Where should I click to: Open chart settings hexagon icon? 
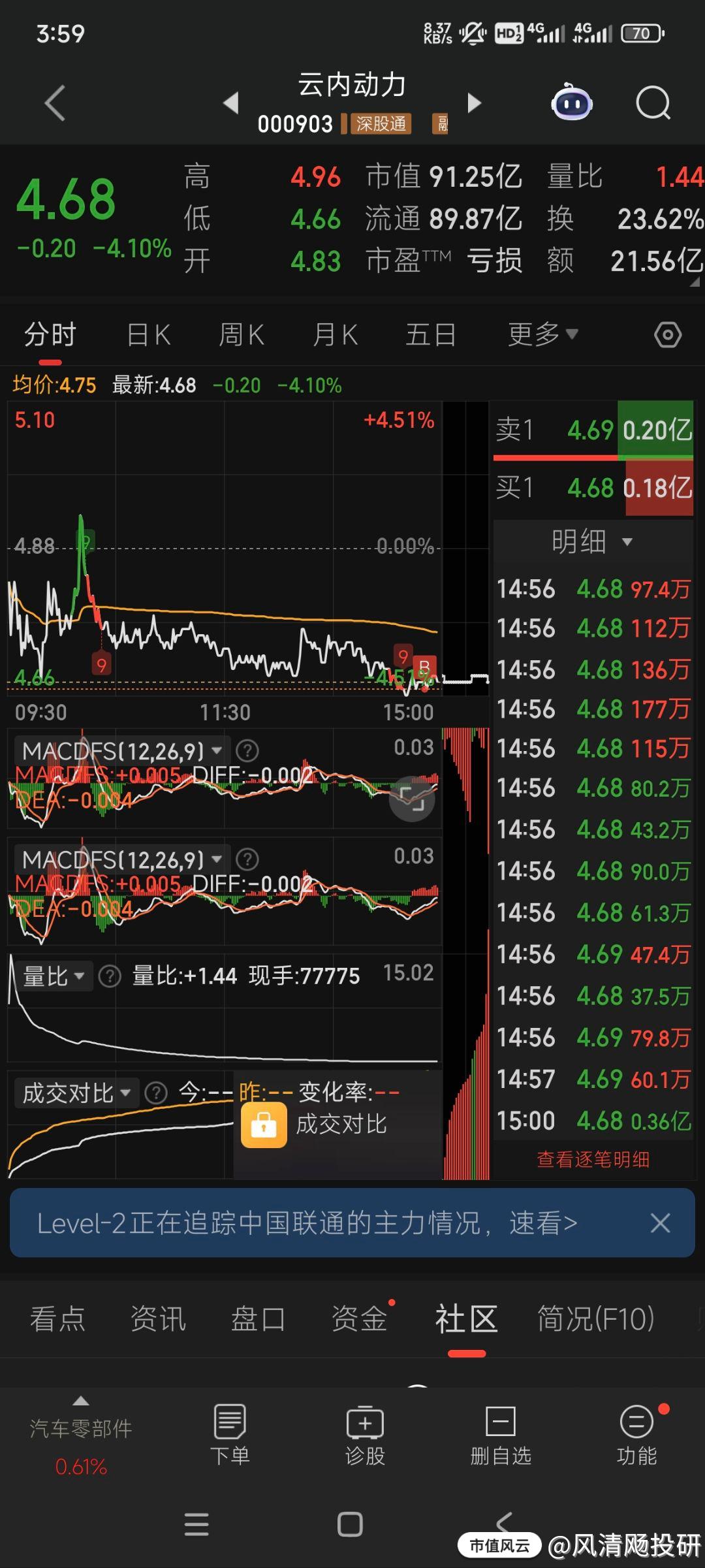(667, 335)
